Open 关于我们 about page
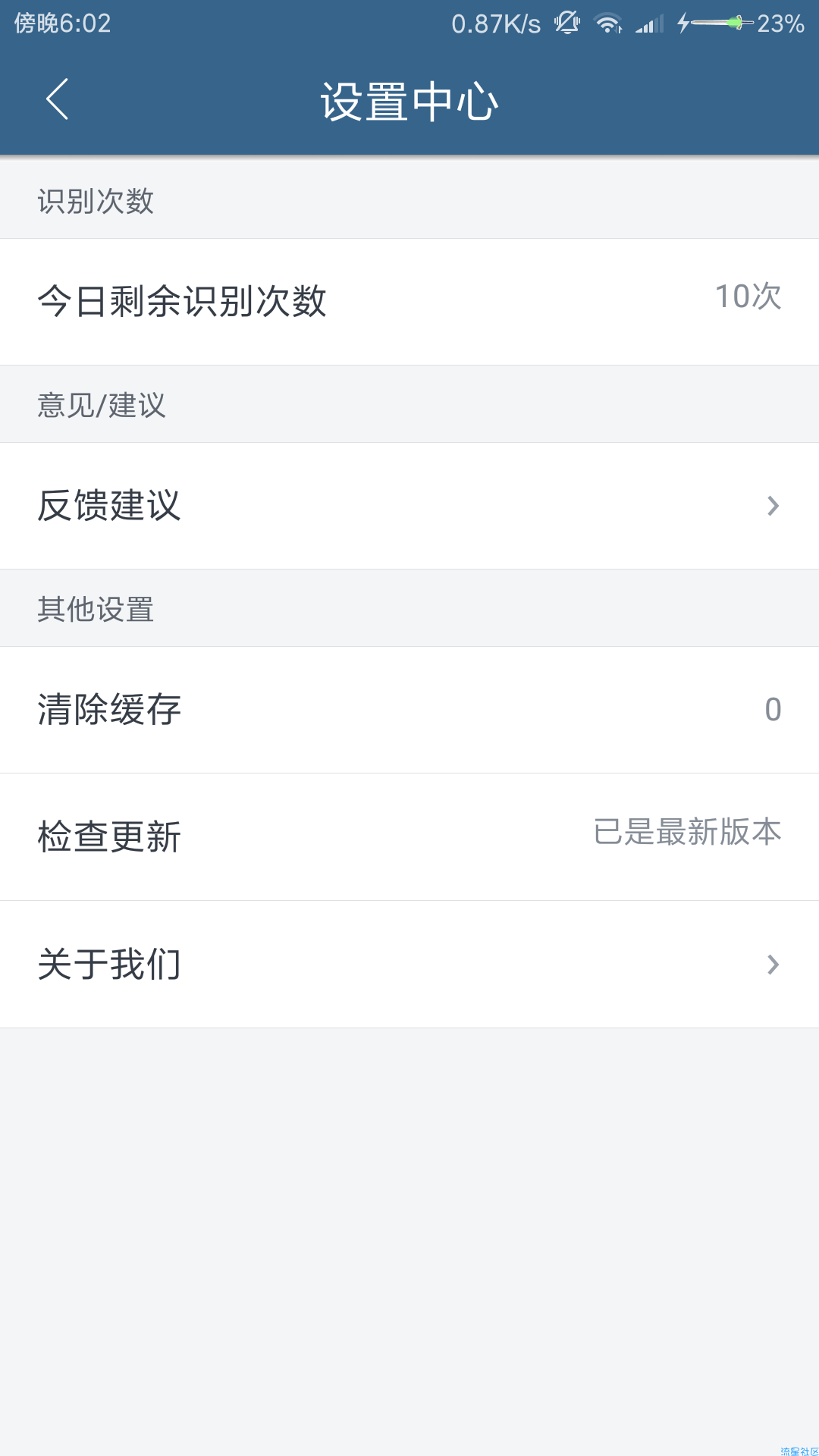Image resolution: width=819 pixels, height=1456 pixels. [x=409, y=965]
